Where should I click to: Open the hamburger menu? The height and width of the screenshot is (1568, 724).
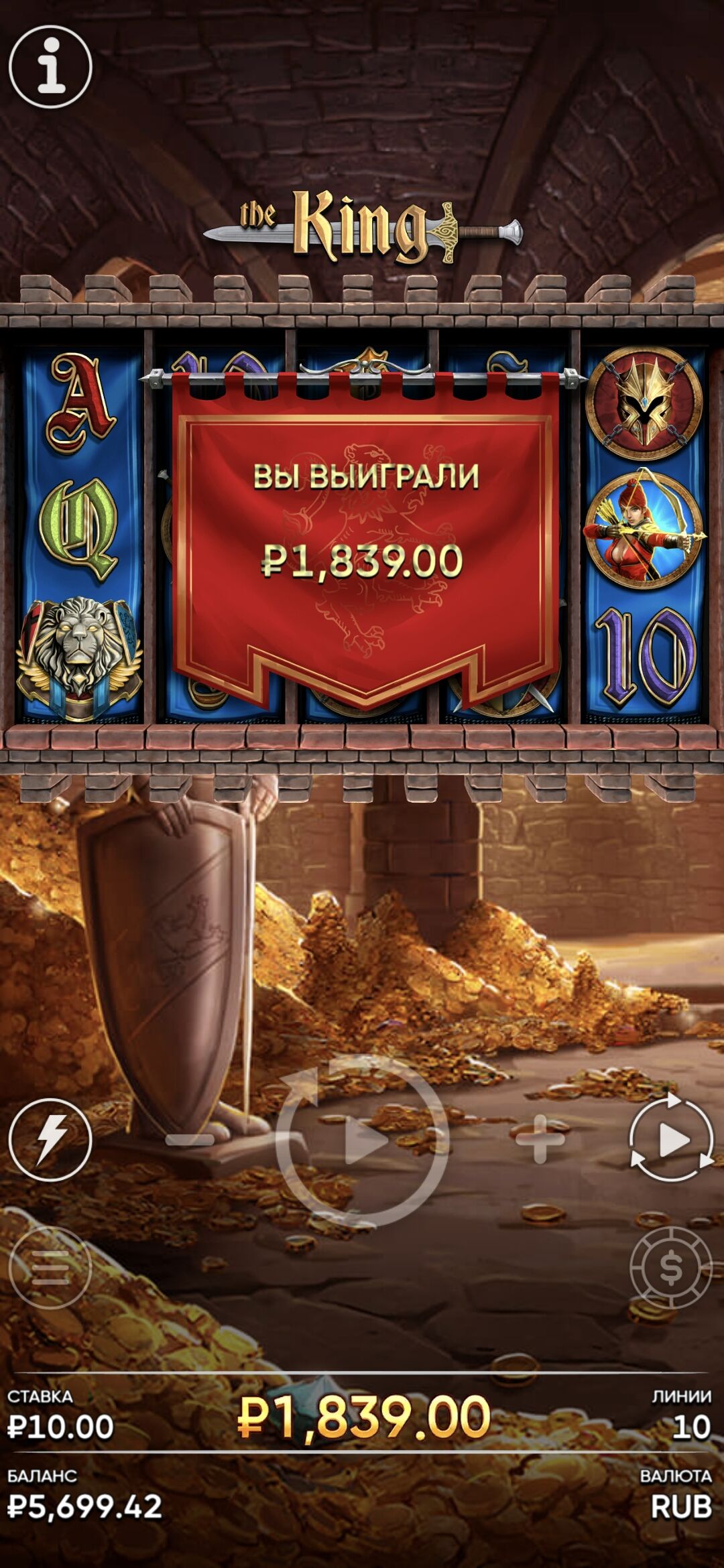[x=50, y=1267]
